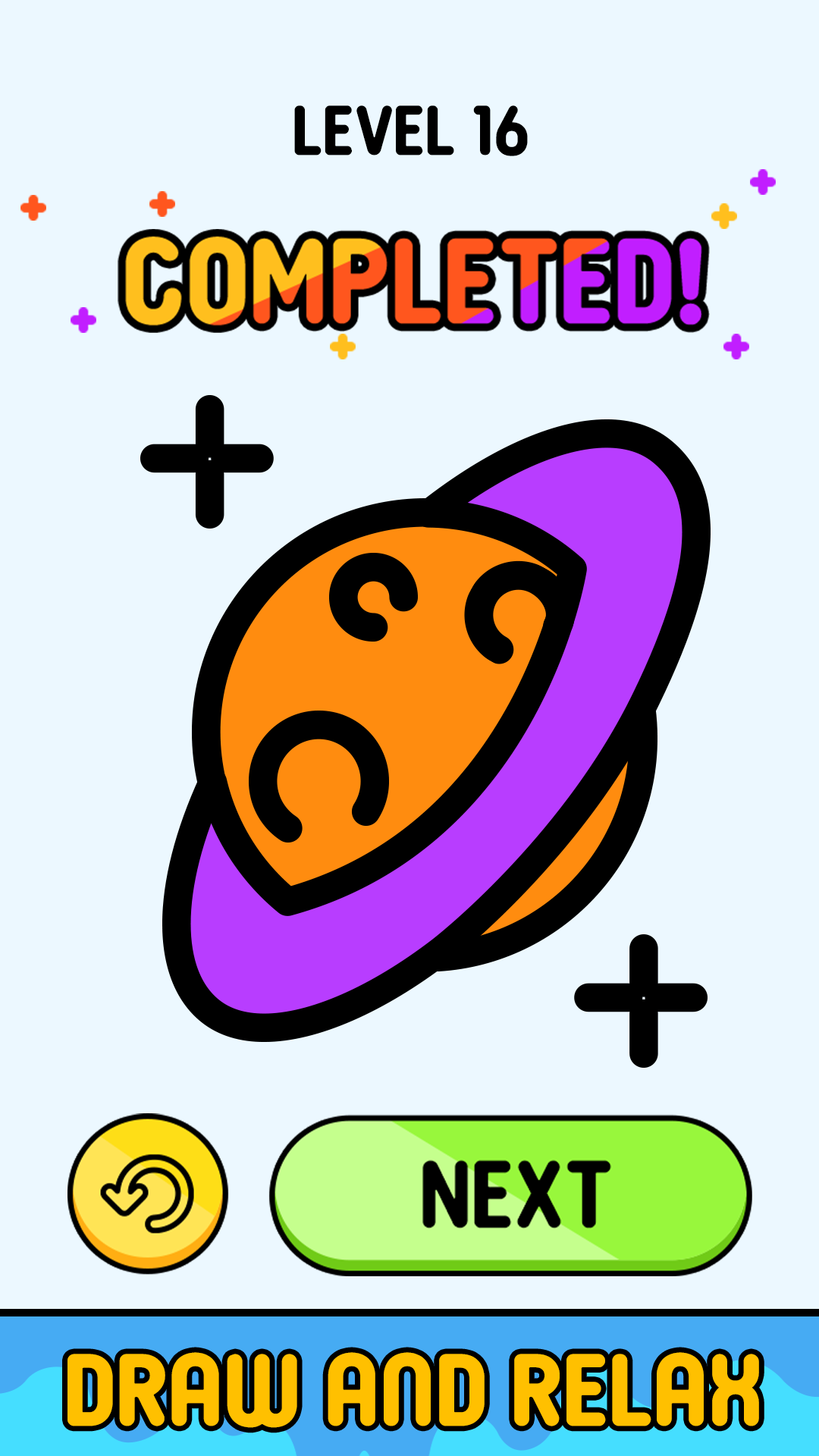Tap the green NEXT button
Screen dimensions: 819x1456
510,1195
